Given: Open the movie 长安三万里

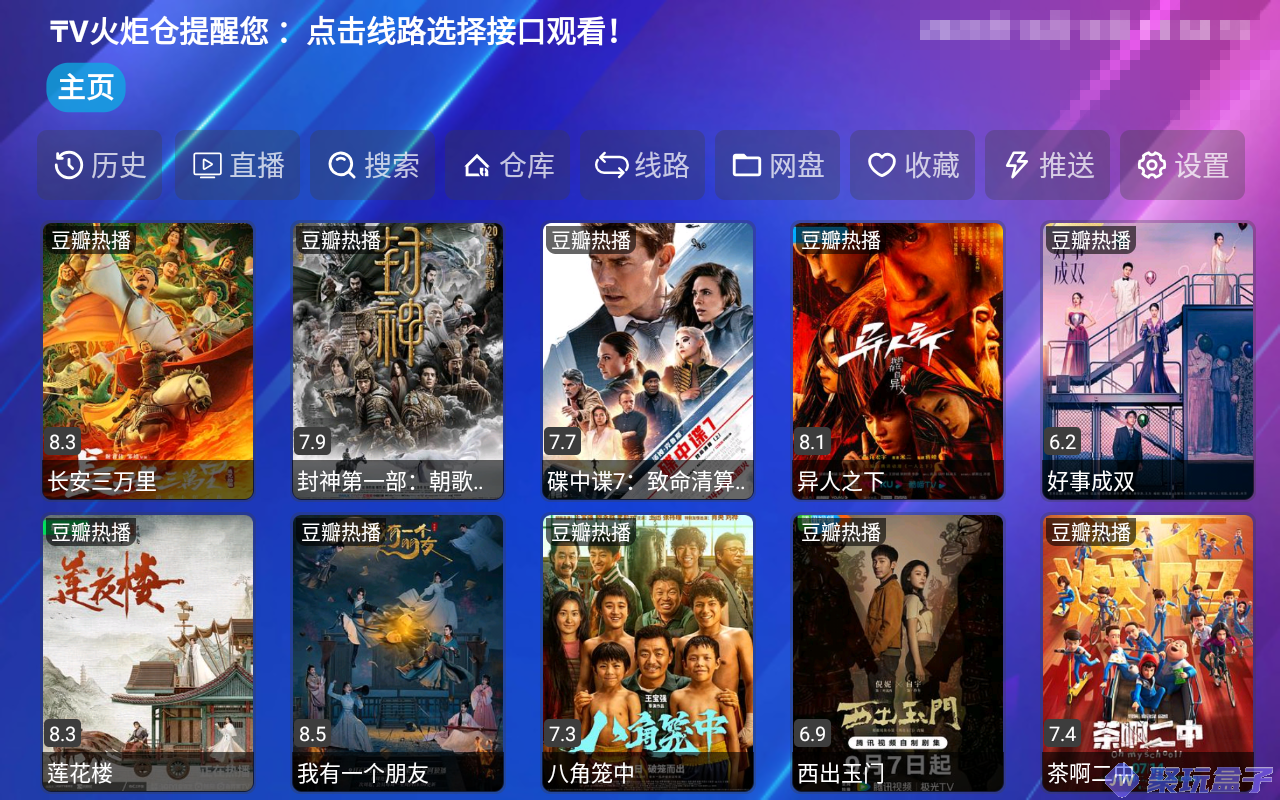Looking at the screenshot, I should (148, 360).
